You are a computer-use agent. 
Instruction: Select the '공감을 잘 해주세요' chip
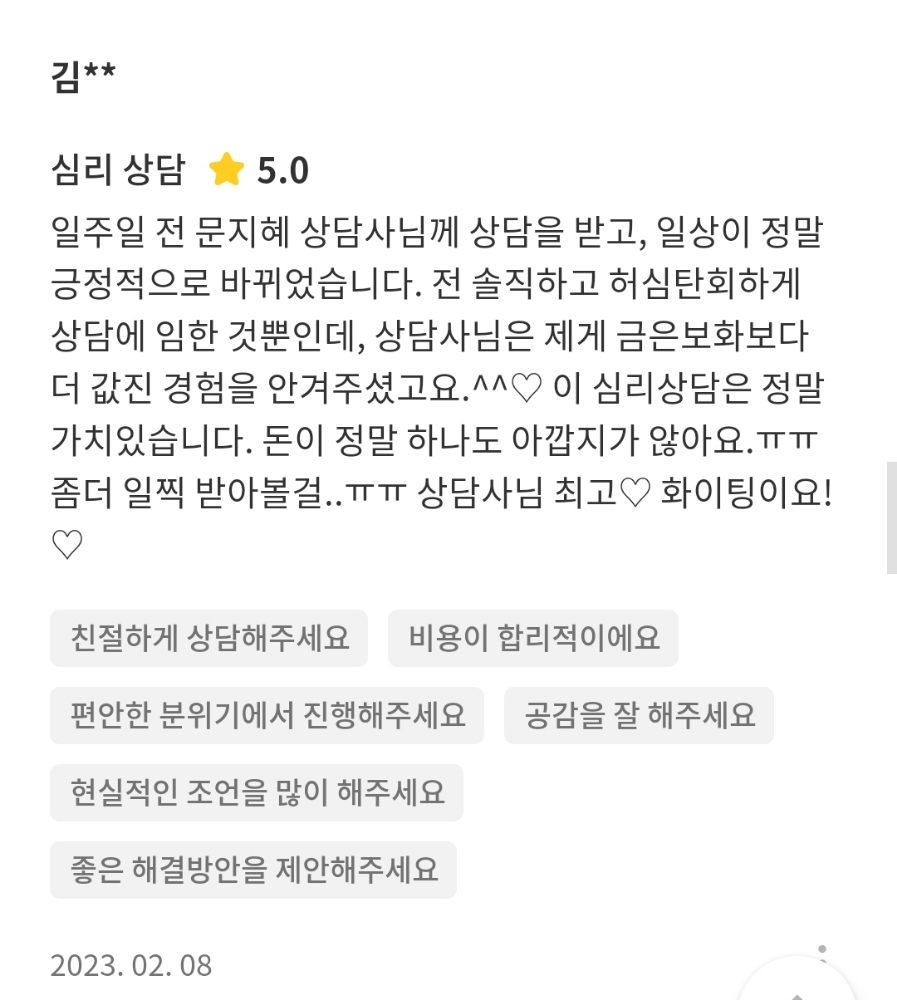[638, 715]
